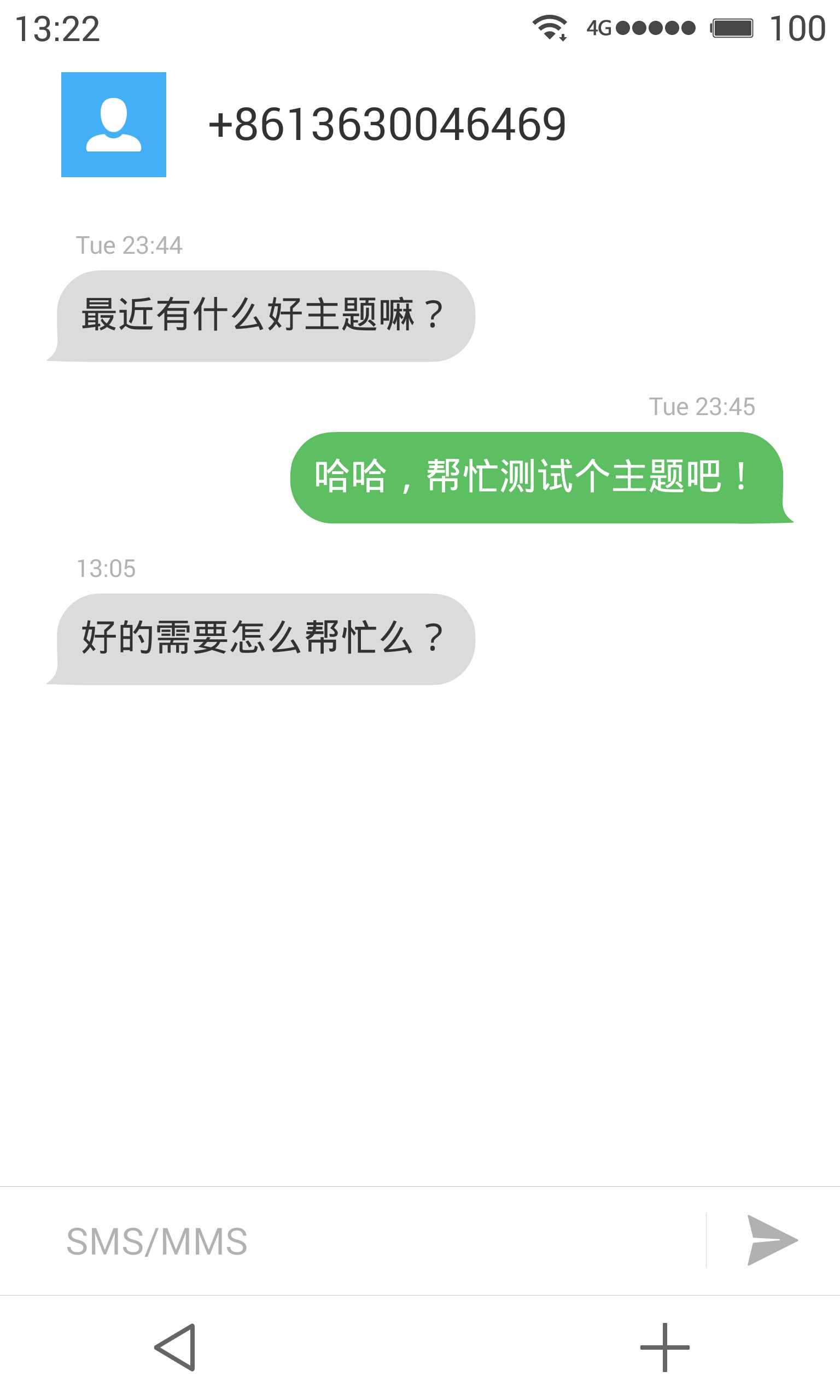The width and height of the screenshot is (840, 1400).
Task: Tap the blue contact avatar
Action: click(x=113, y=125)
